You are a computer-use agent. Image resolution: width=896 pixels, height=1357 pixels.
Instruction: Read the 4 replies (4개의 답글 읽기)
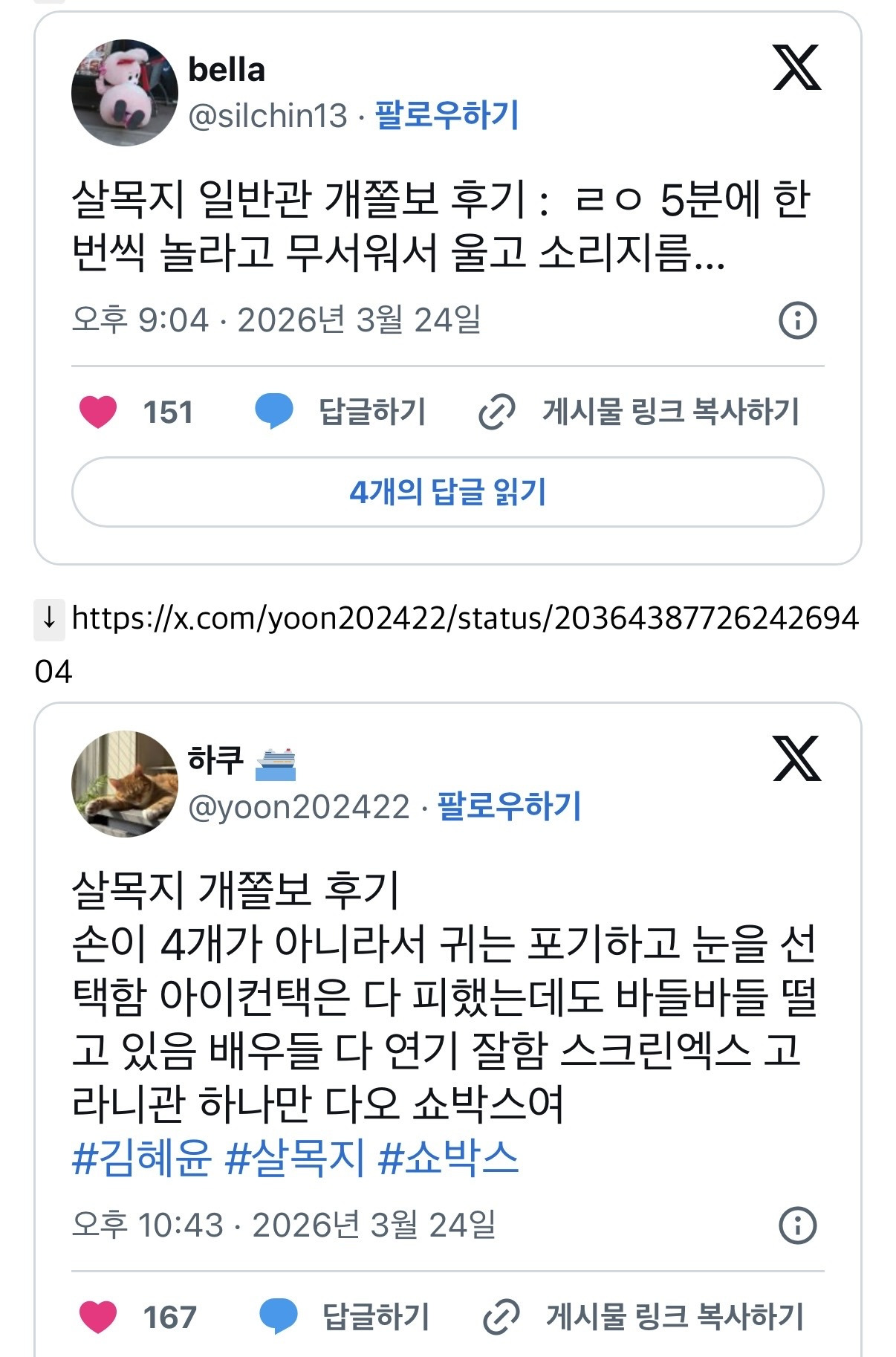447,492
